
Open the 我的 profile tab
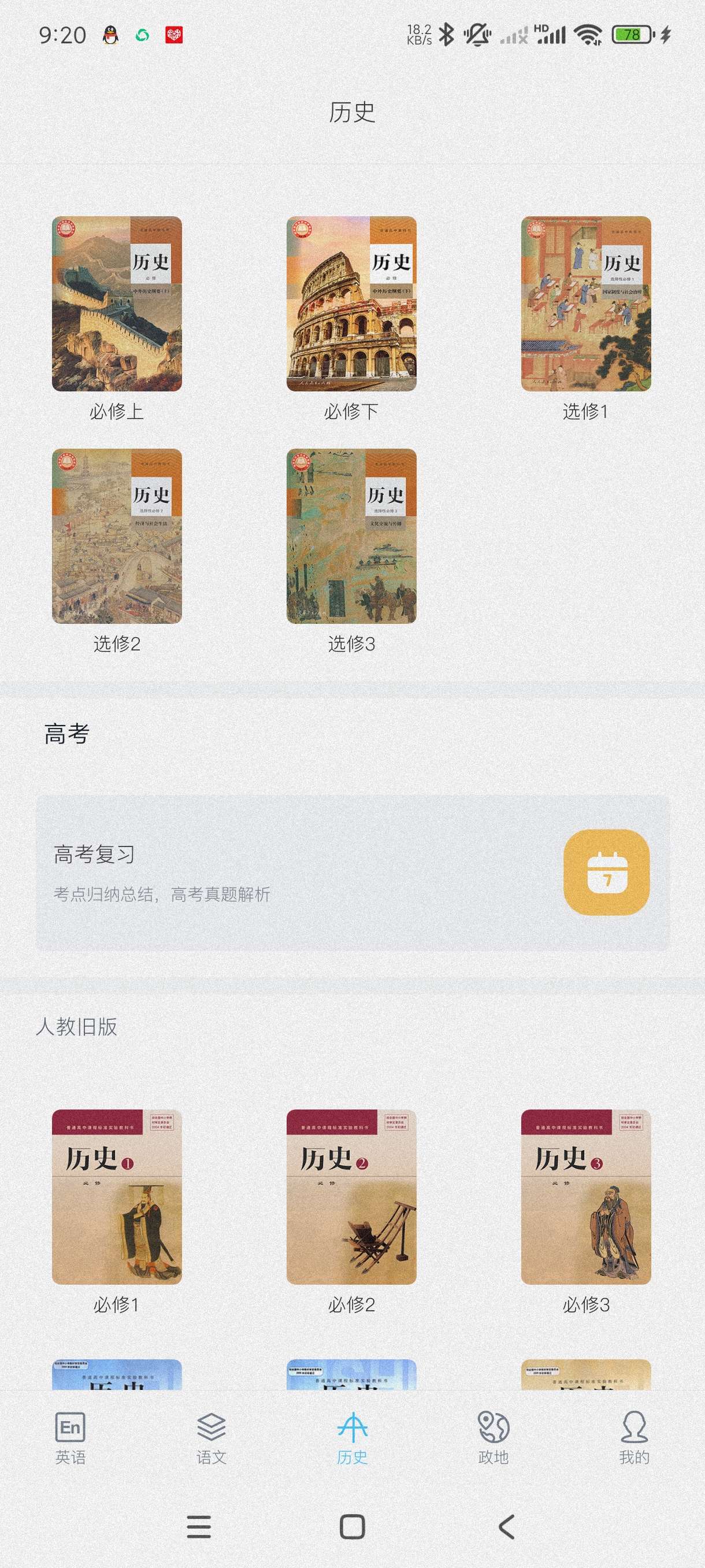click(634, 1438)
